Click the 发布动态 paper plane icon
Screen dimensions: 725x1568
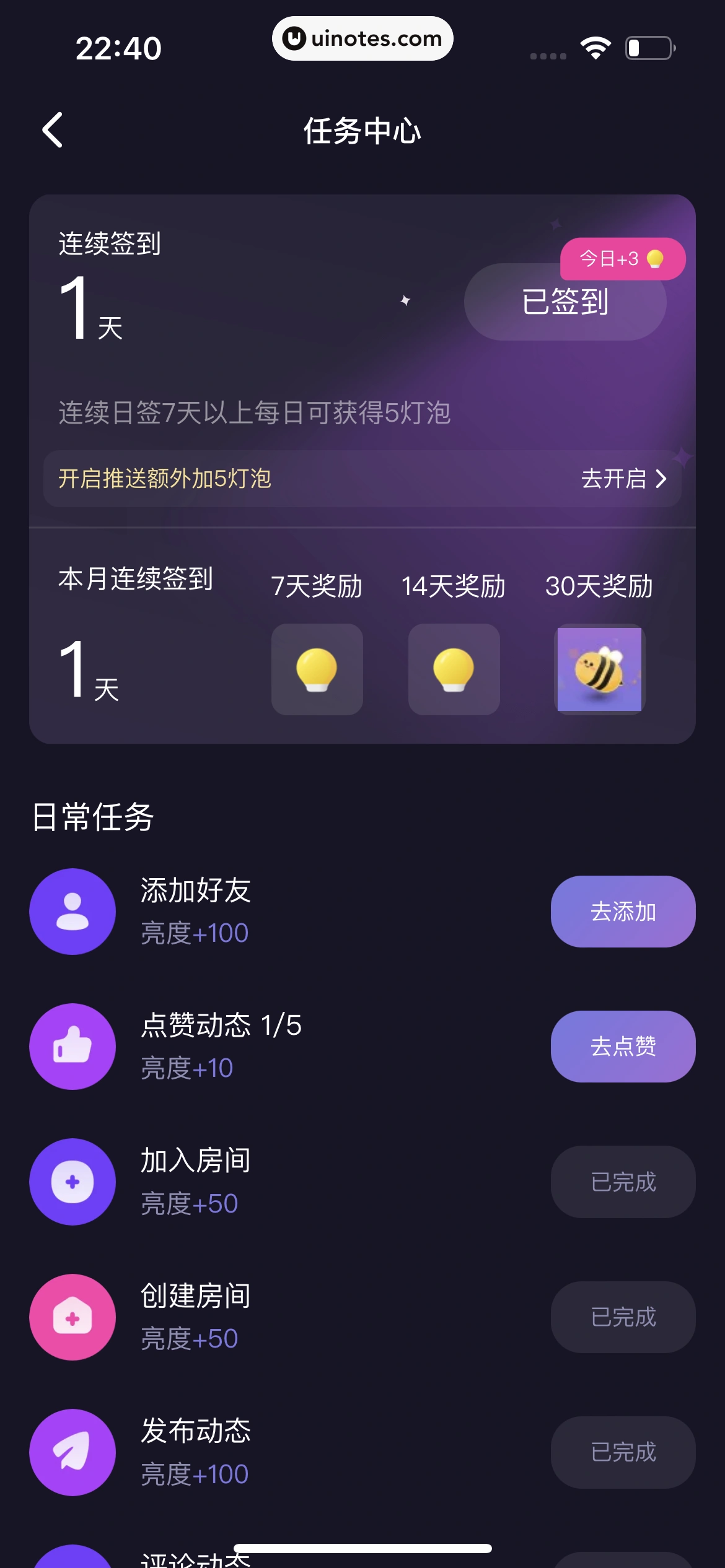click(x=72, y=1452)
